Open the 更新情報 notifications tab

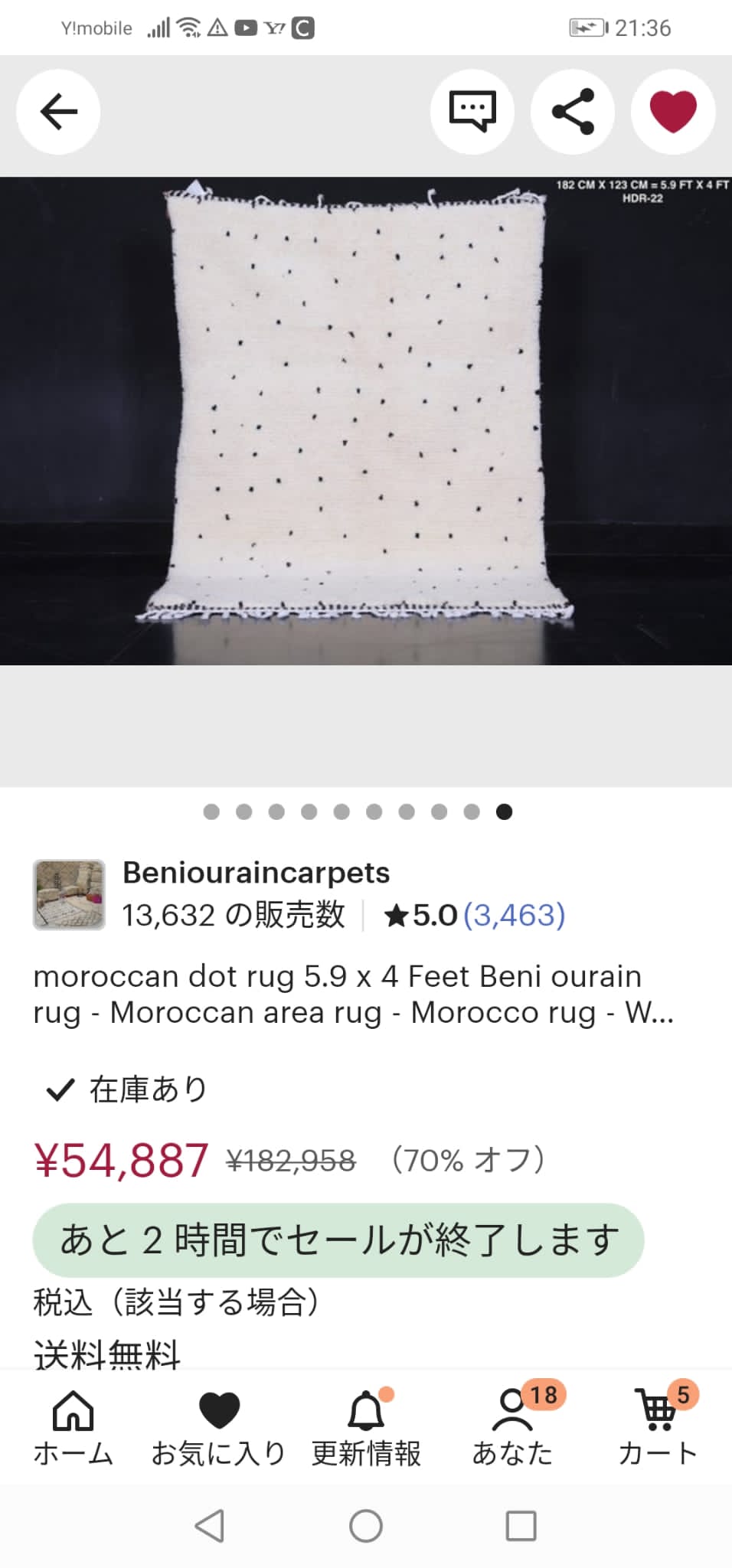[x=366, y=1429]
